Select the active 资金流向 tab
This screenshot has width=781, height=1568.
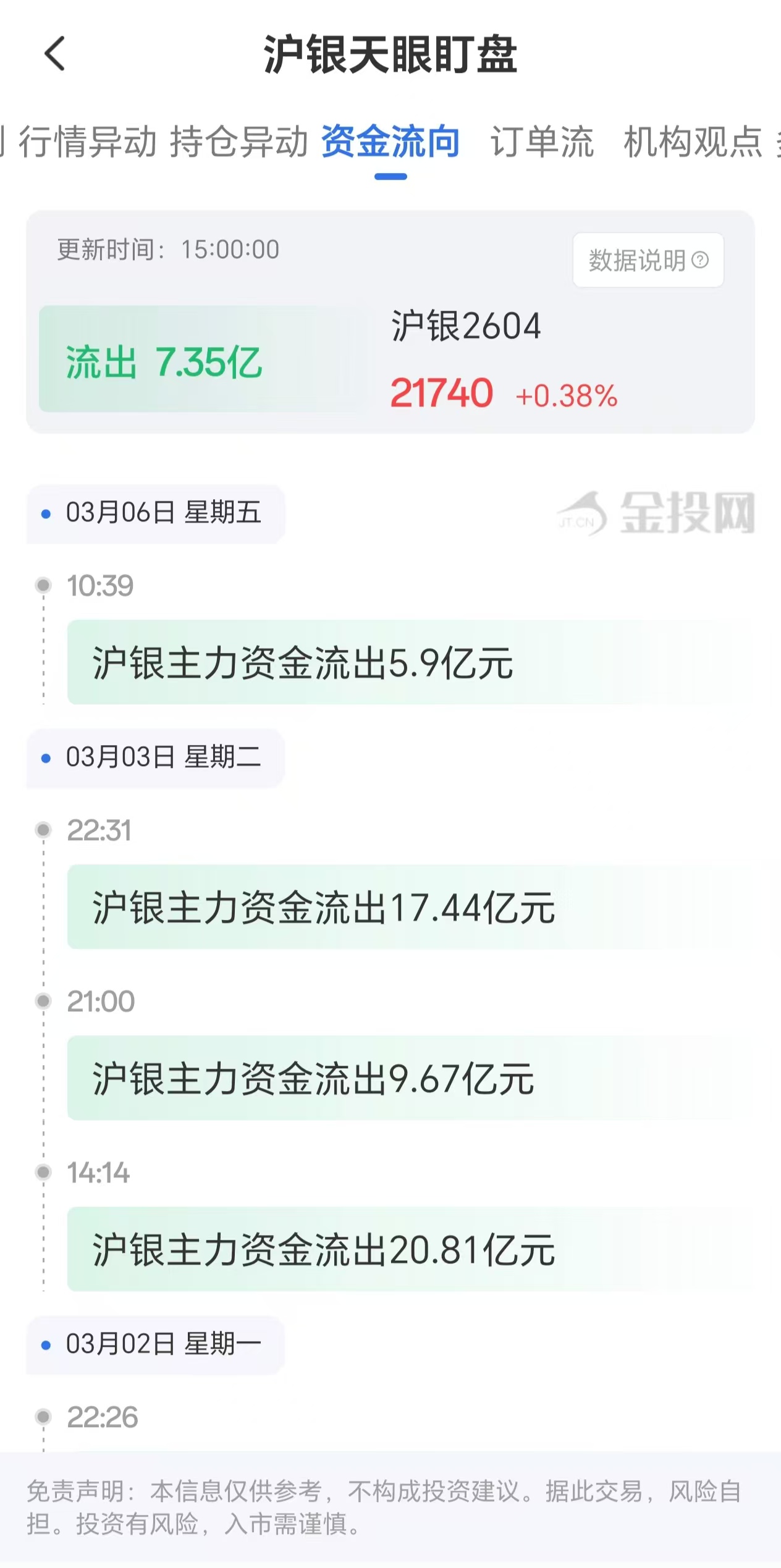click(389, 141)
